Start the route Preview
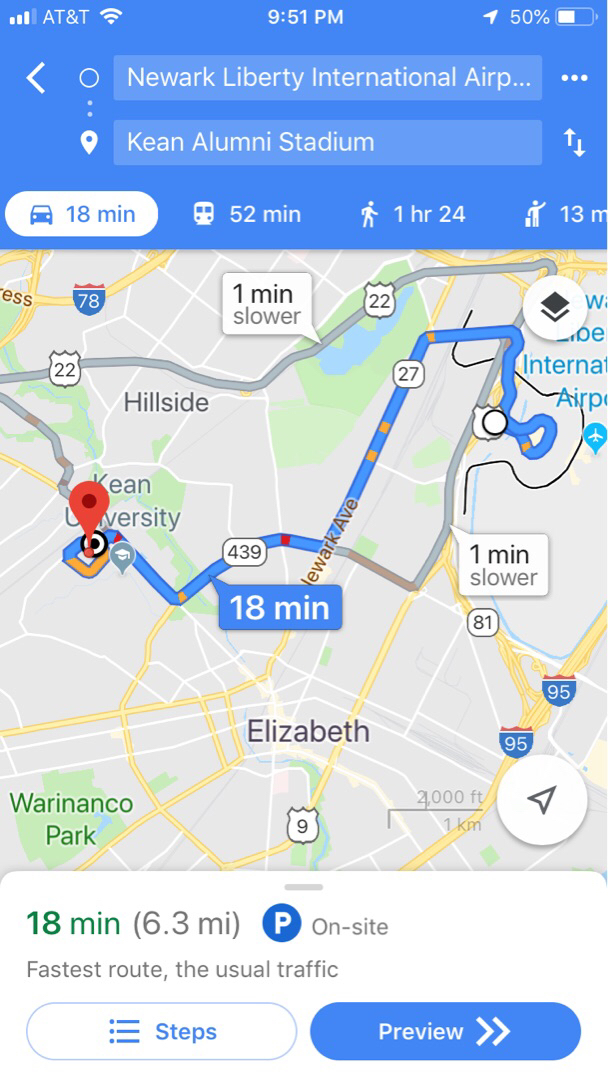 click(445, 1031)
